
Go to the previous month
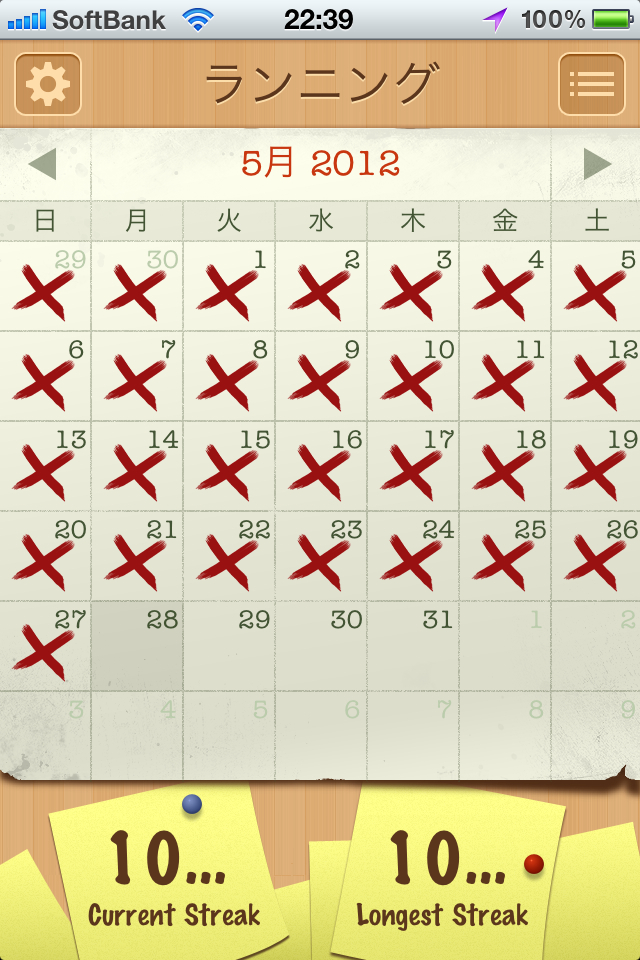[x=42, y=164]
